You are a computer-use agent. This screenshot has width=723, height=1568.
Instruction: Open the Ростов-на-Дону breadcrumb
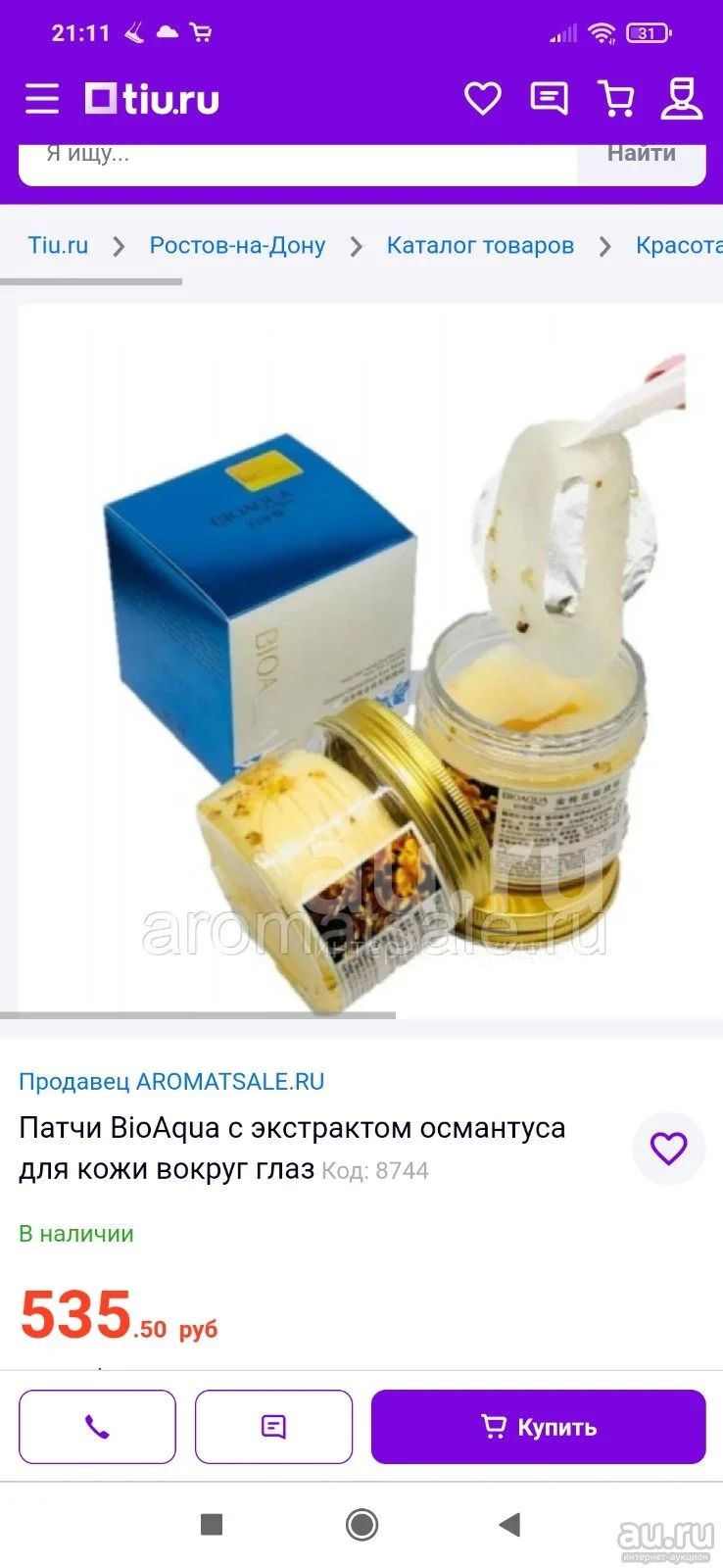tap(237, 245)
